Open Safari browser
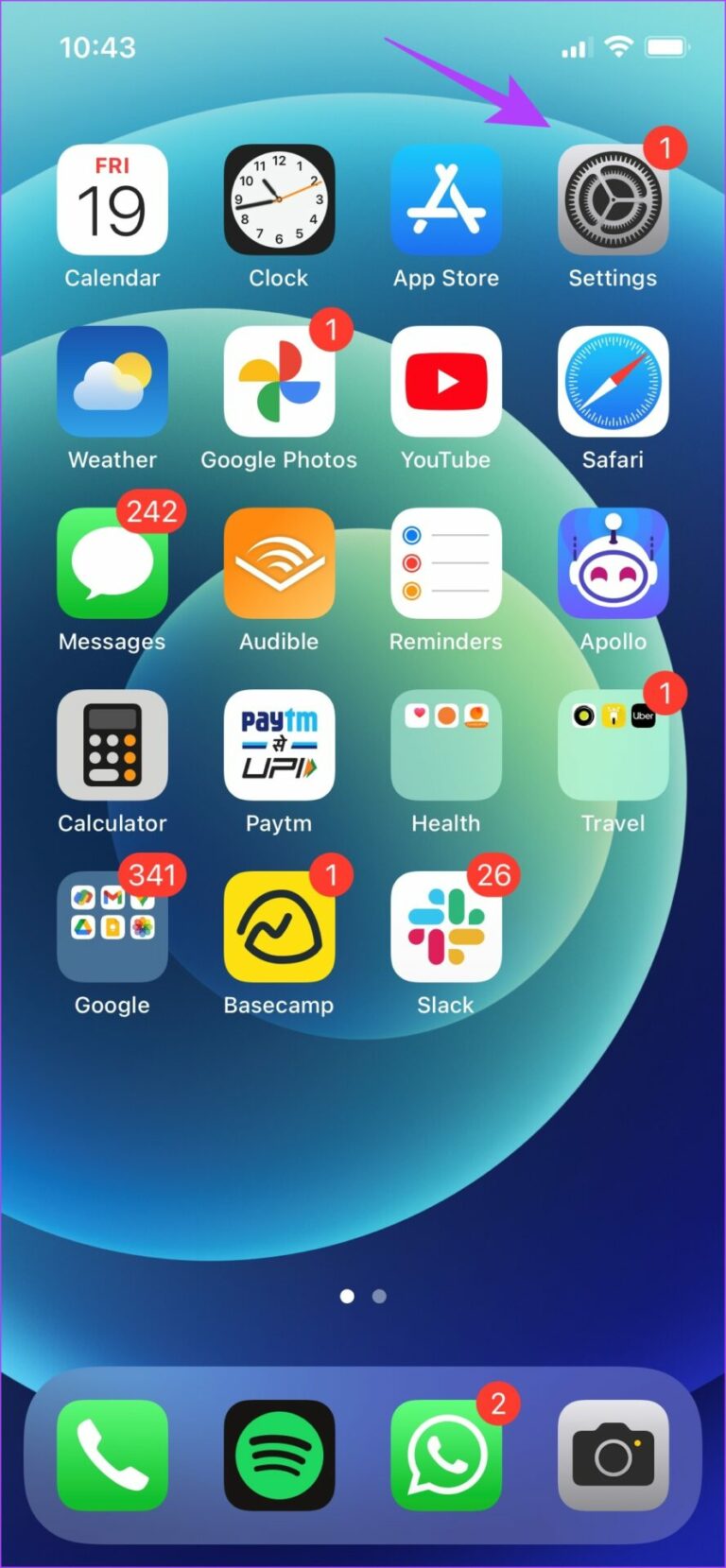The height and width of the screenshot is (1568, 726). click(x=613, y=382)
